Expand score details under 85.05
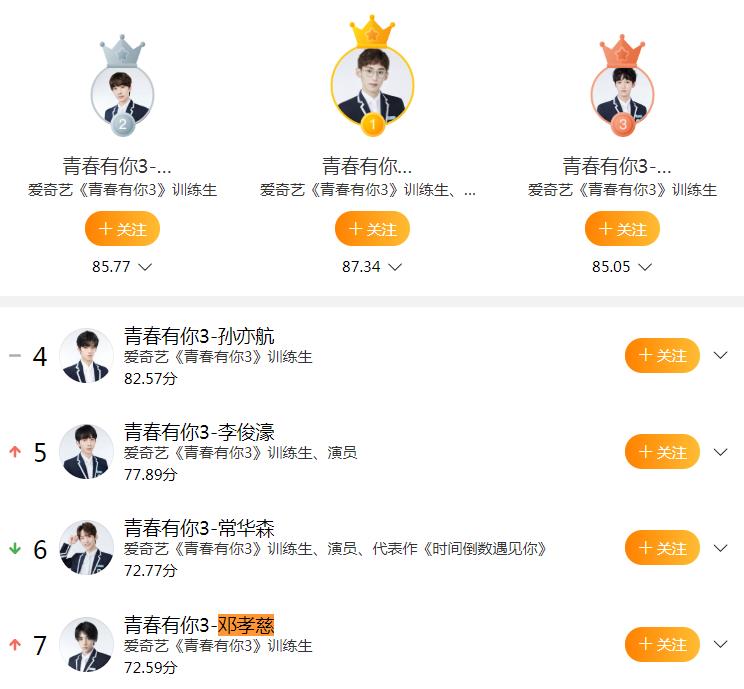This screenshot has height=689, width=744. 645,267
